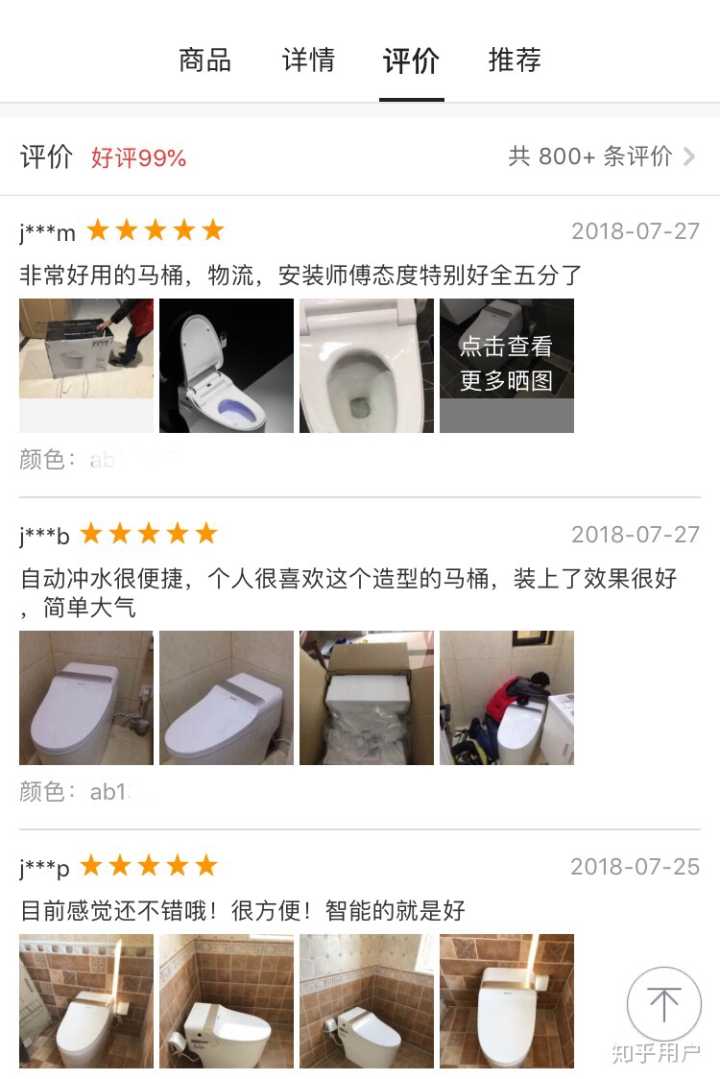The image size is (720, 1079).
Task: Select the 评价 tab
Action: 411,60
